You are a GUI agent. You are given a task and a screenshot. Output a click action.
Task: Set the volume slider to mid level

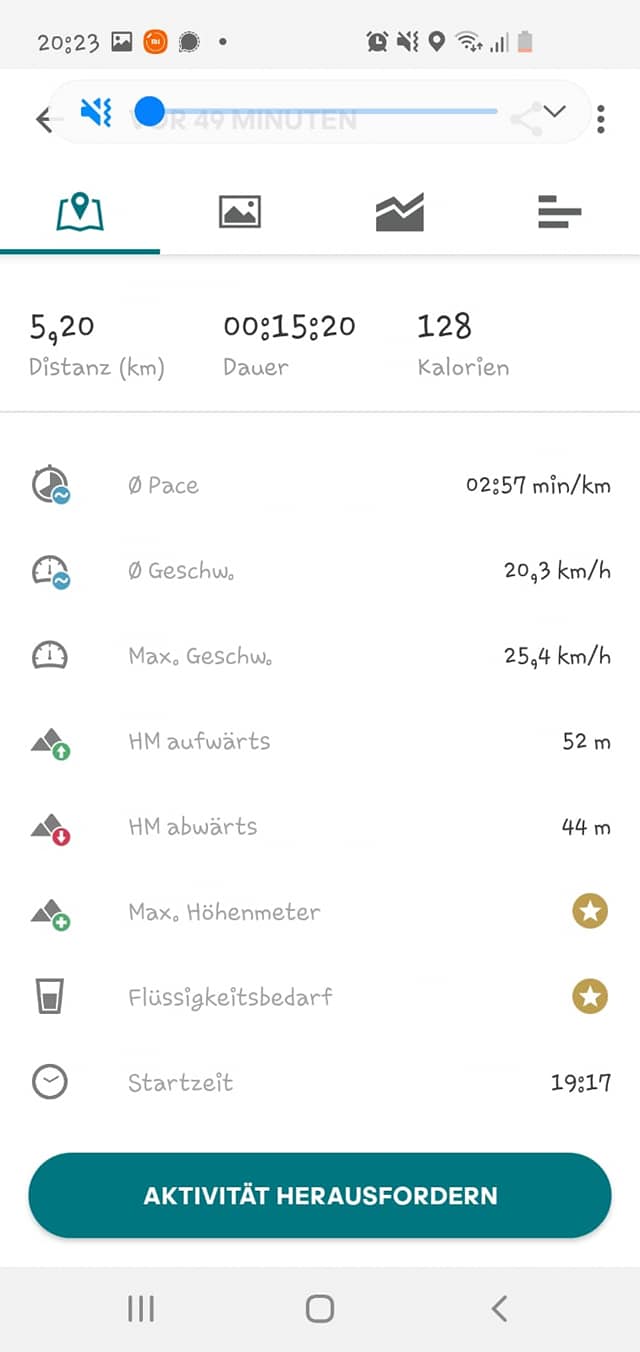323,112
